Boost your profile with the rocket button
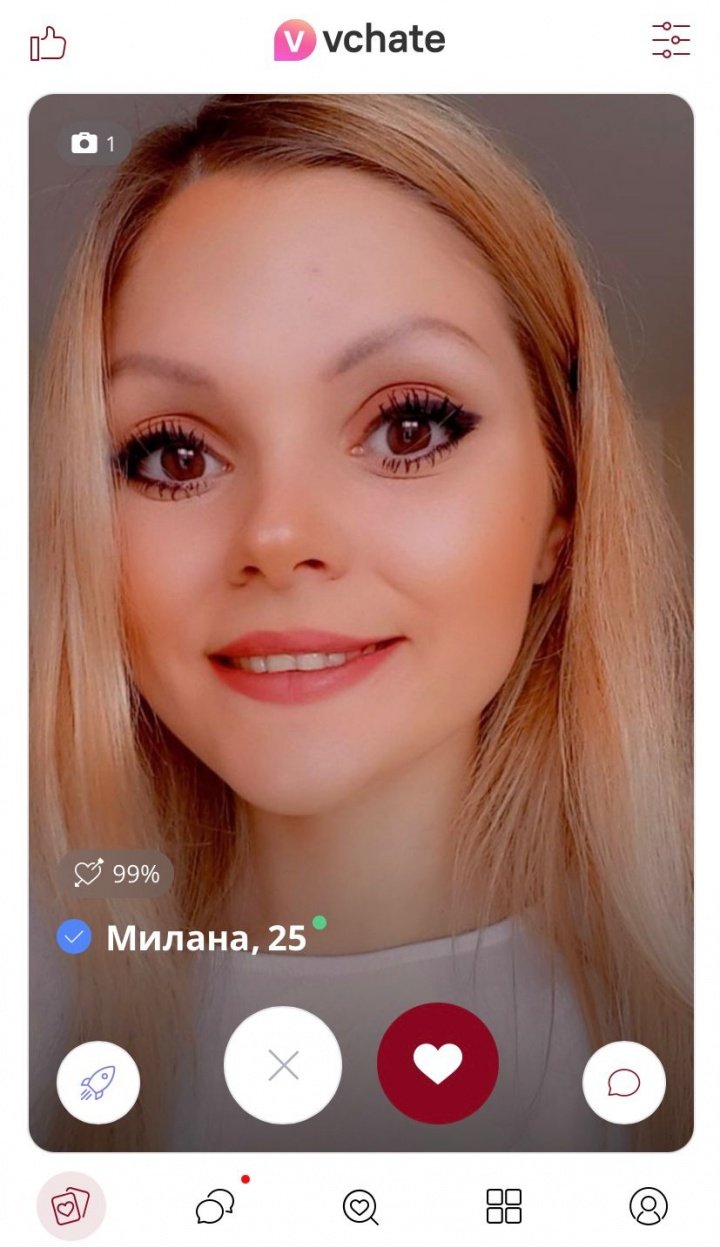The height and width of the screenshot is (1248, 720). point(98,1083)
